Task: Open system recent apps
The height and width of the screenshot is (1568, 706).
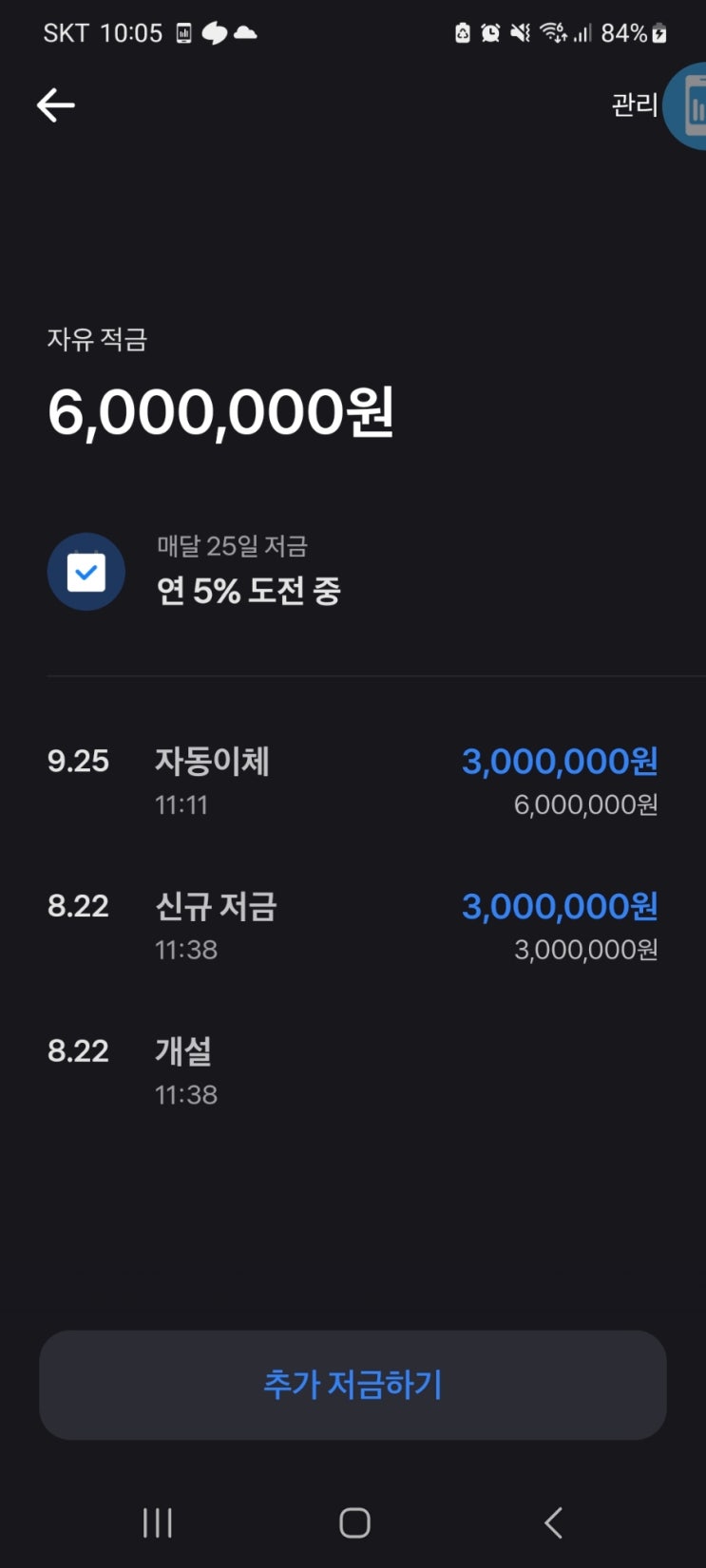Action: pos(158,1522)
